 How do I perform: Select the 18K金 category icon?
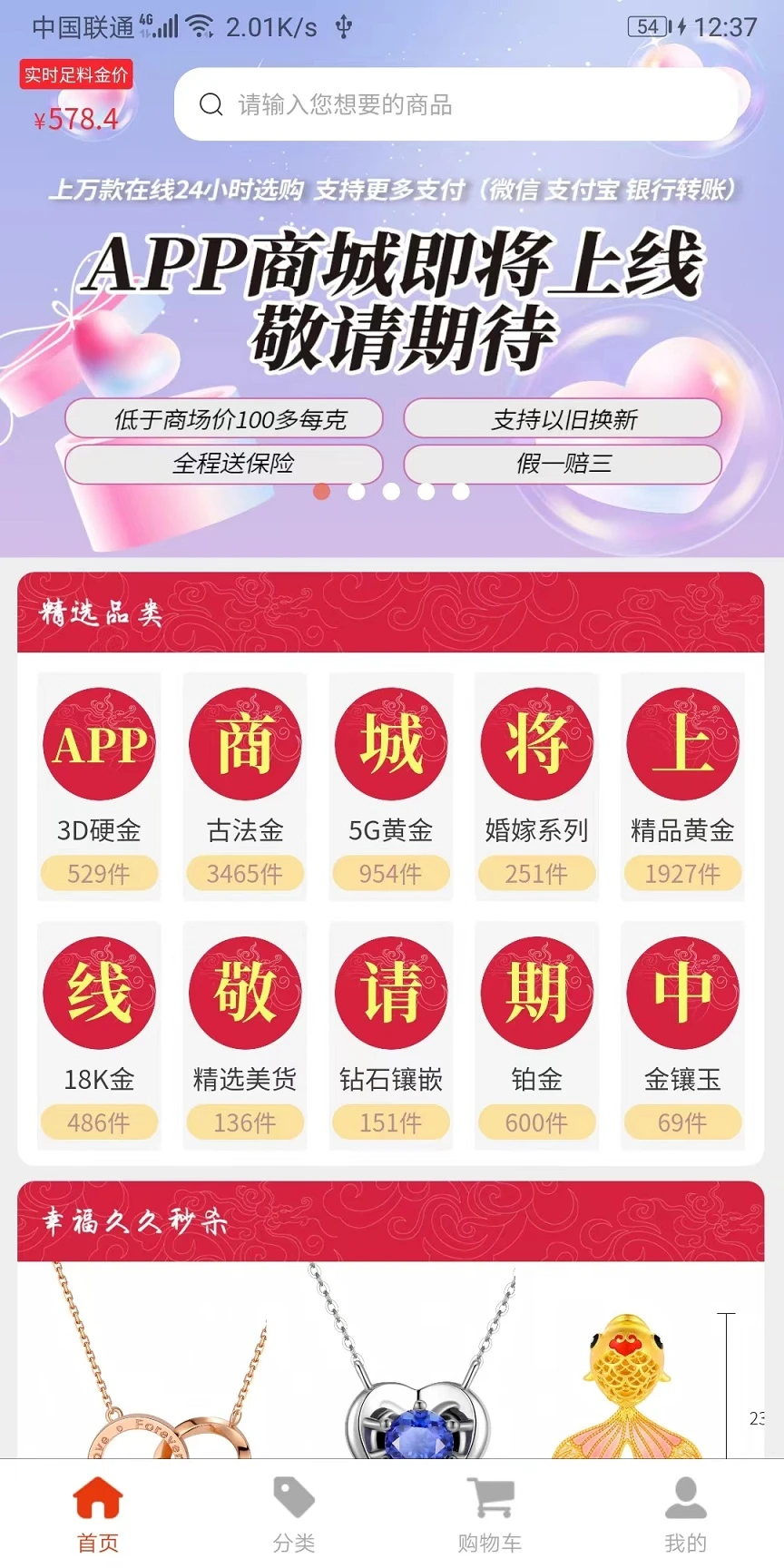click(99, 991)
